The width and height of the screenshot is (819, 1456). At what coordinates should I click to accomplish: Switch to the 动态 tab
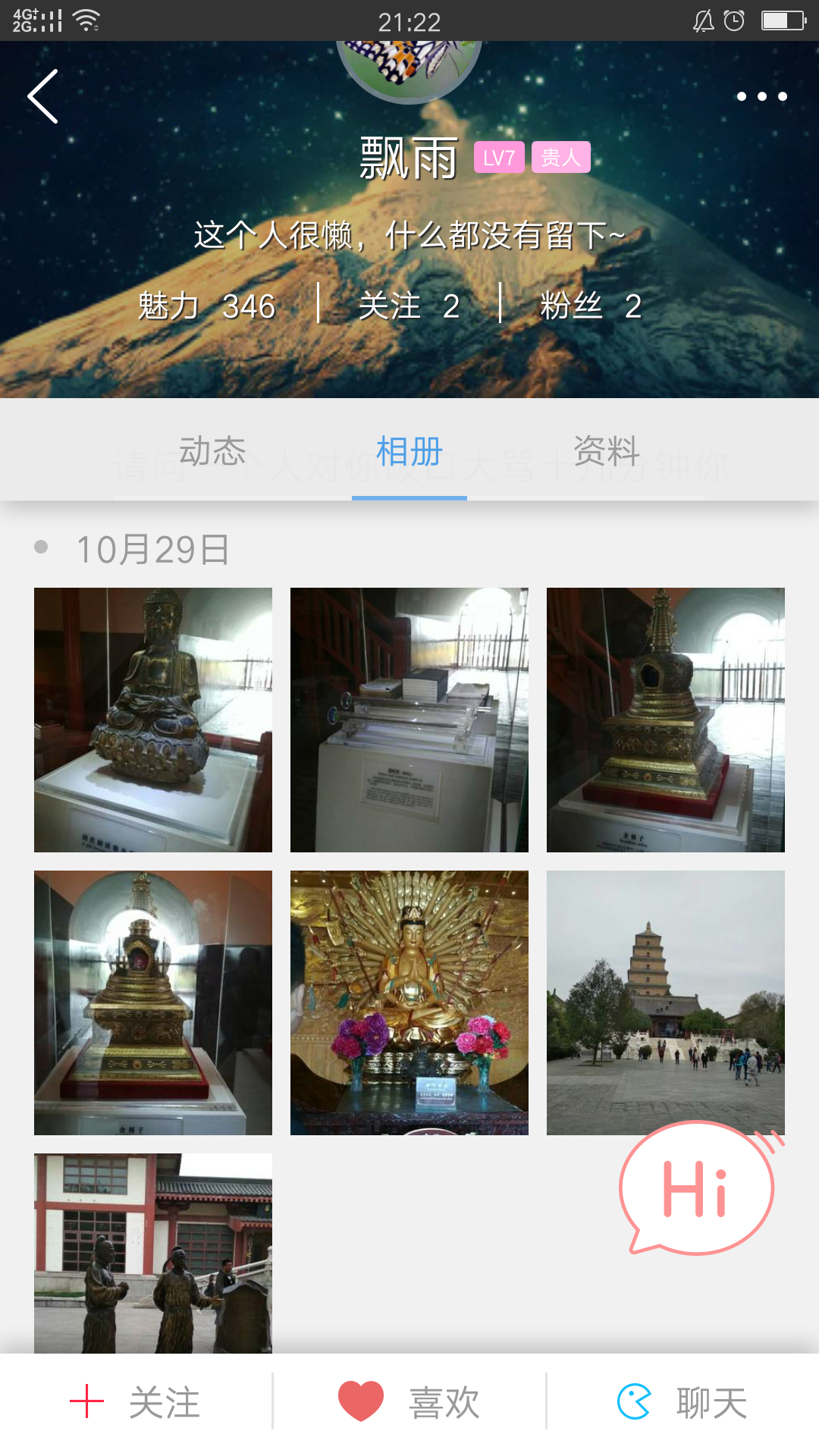tap(212, 451)
